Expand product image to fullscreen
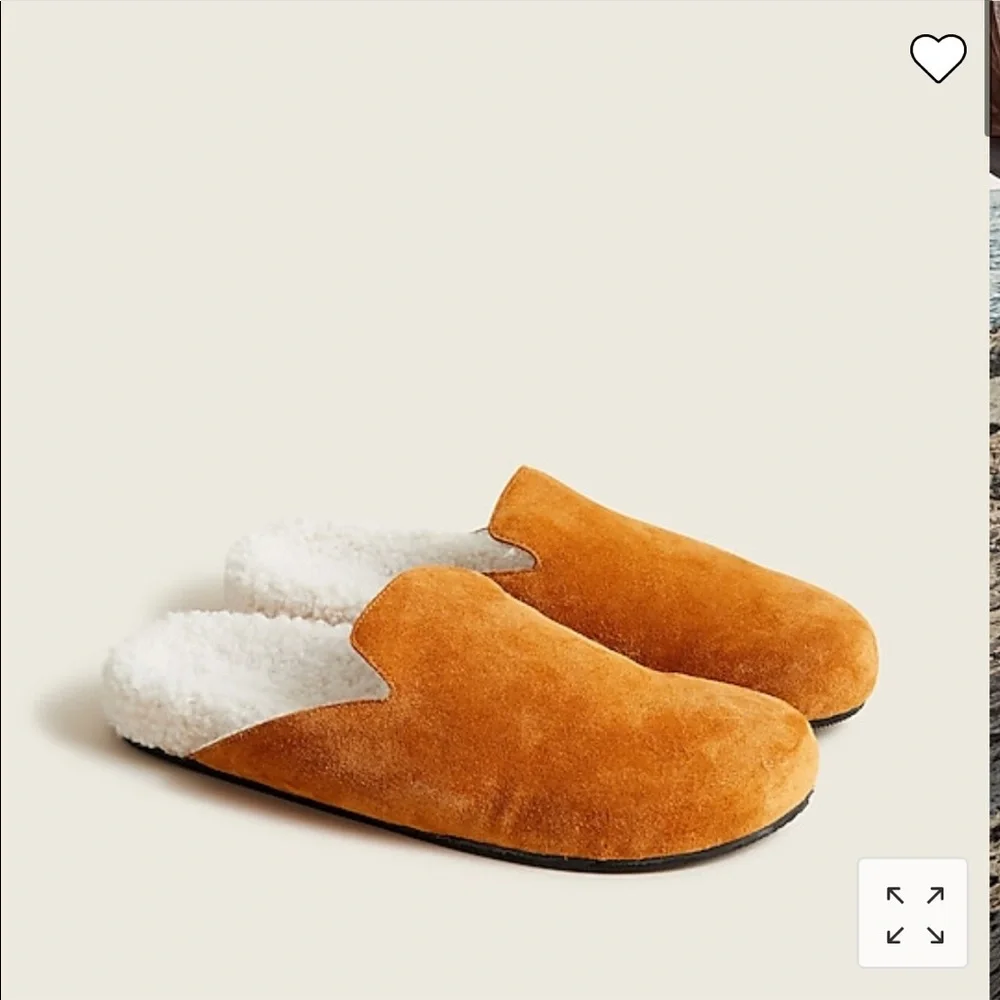Viewport: 1000px width, 1000px height. pos(914,914)
